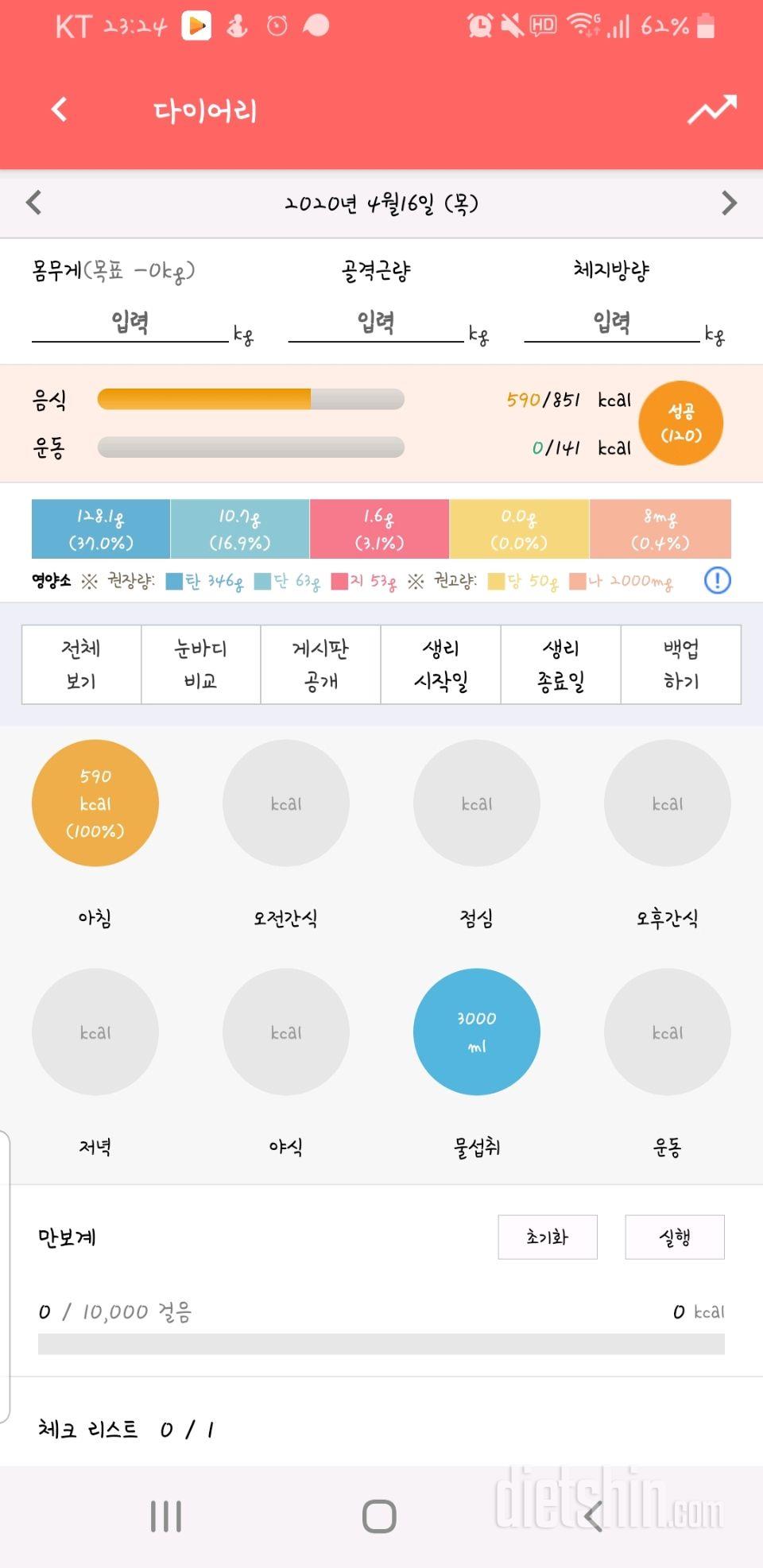Add a meal to 점심

point(477,803)
